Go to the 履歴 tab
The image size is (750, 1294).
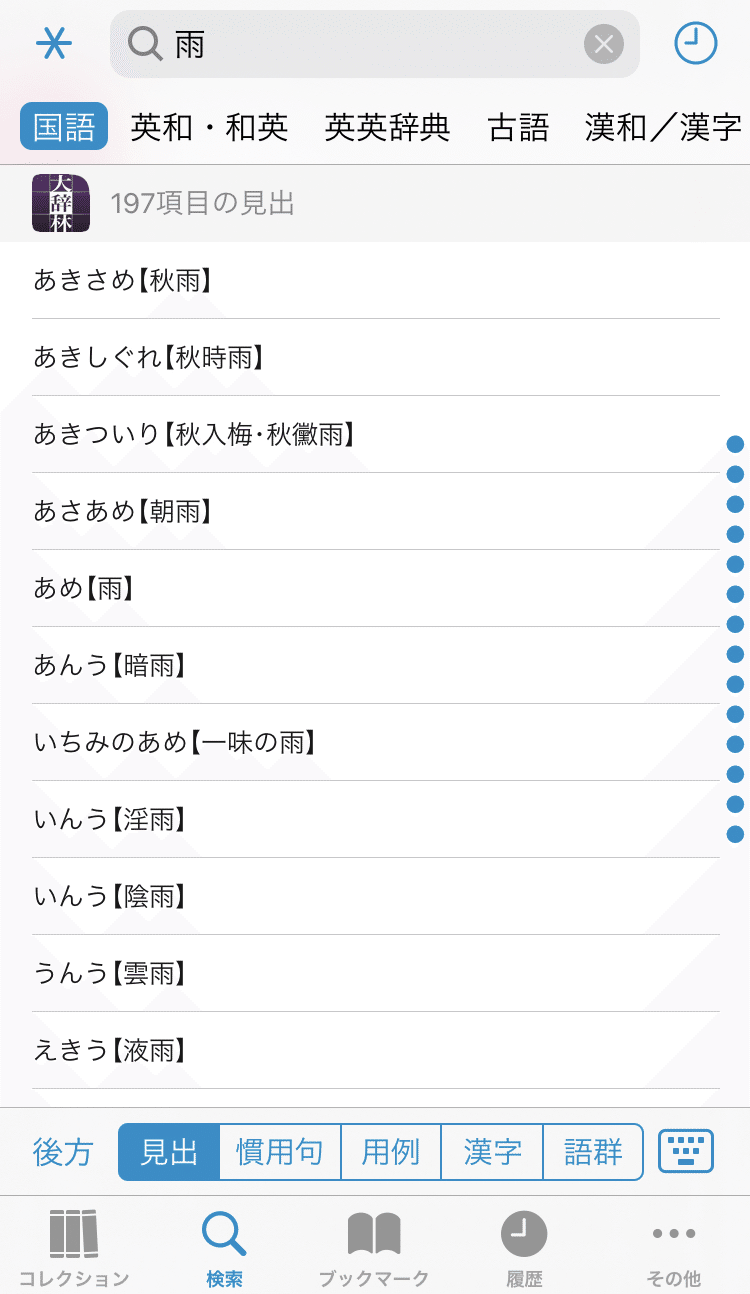pos(524,1248)
